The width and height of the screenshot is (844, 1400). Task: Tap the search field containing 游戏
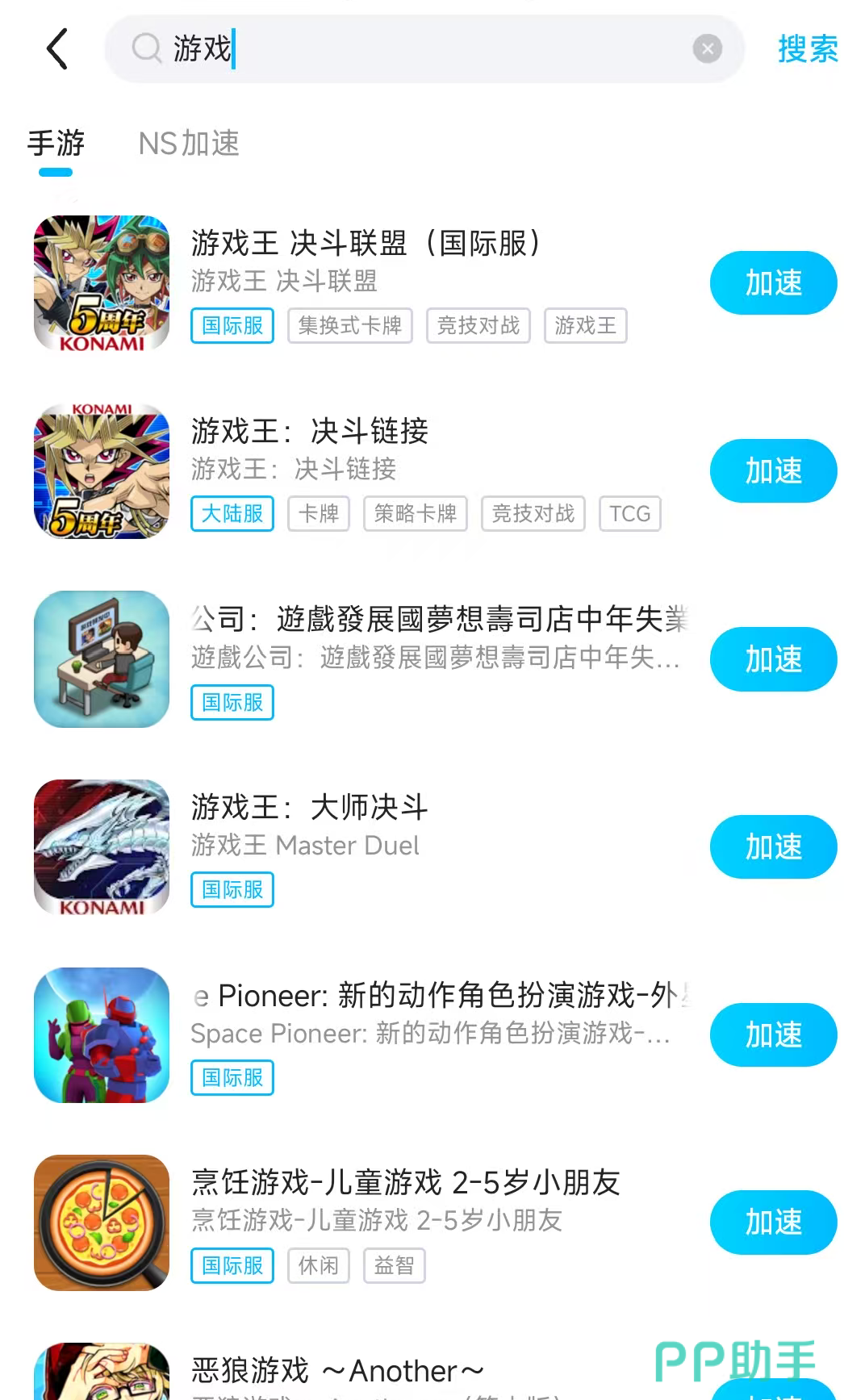420,49
